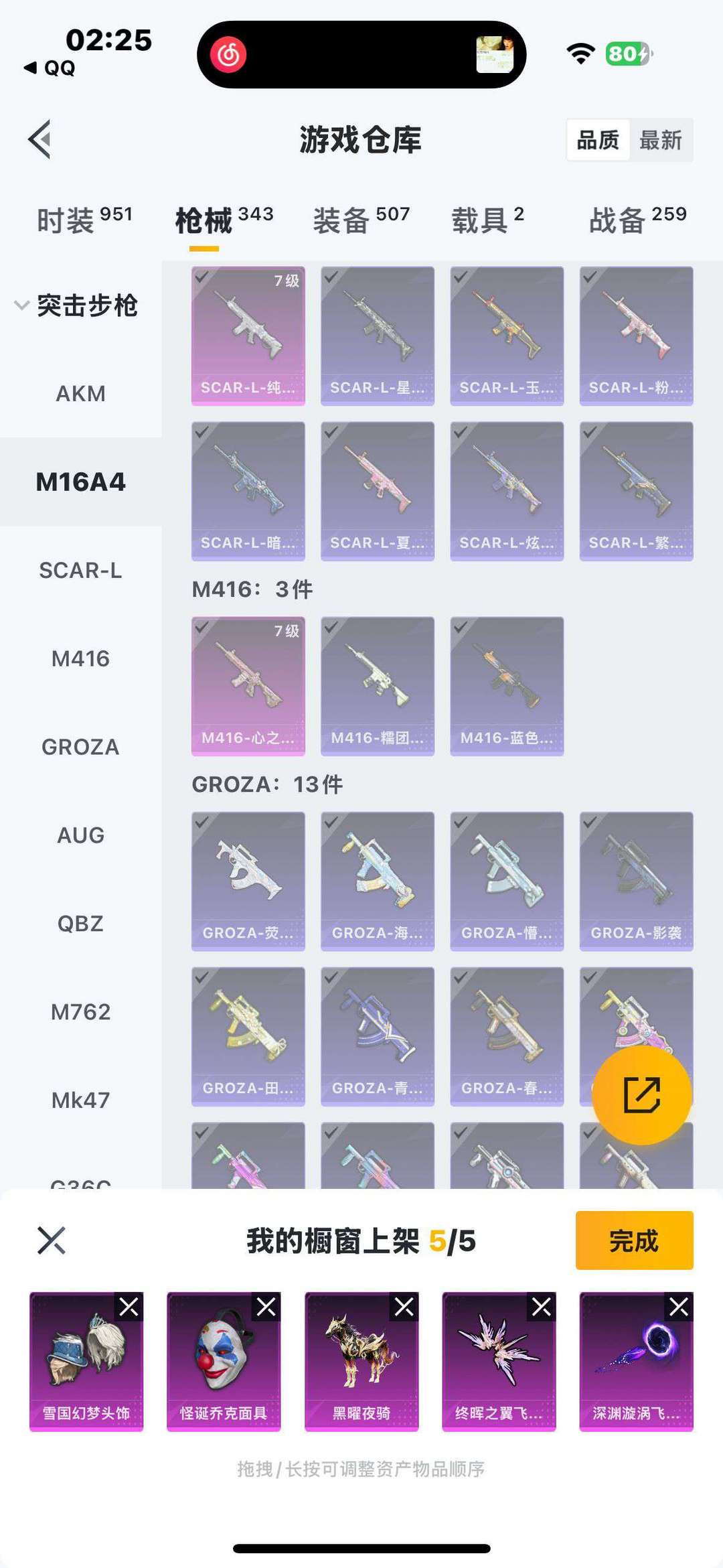Select GROZA in the weapon sidebar
The height and width of the screenshot is (1568, 723).
click(80, 747)
